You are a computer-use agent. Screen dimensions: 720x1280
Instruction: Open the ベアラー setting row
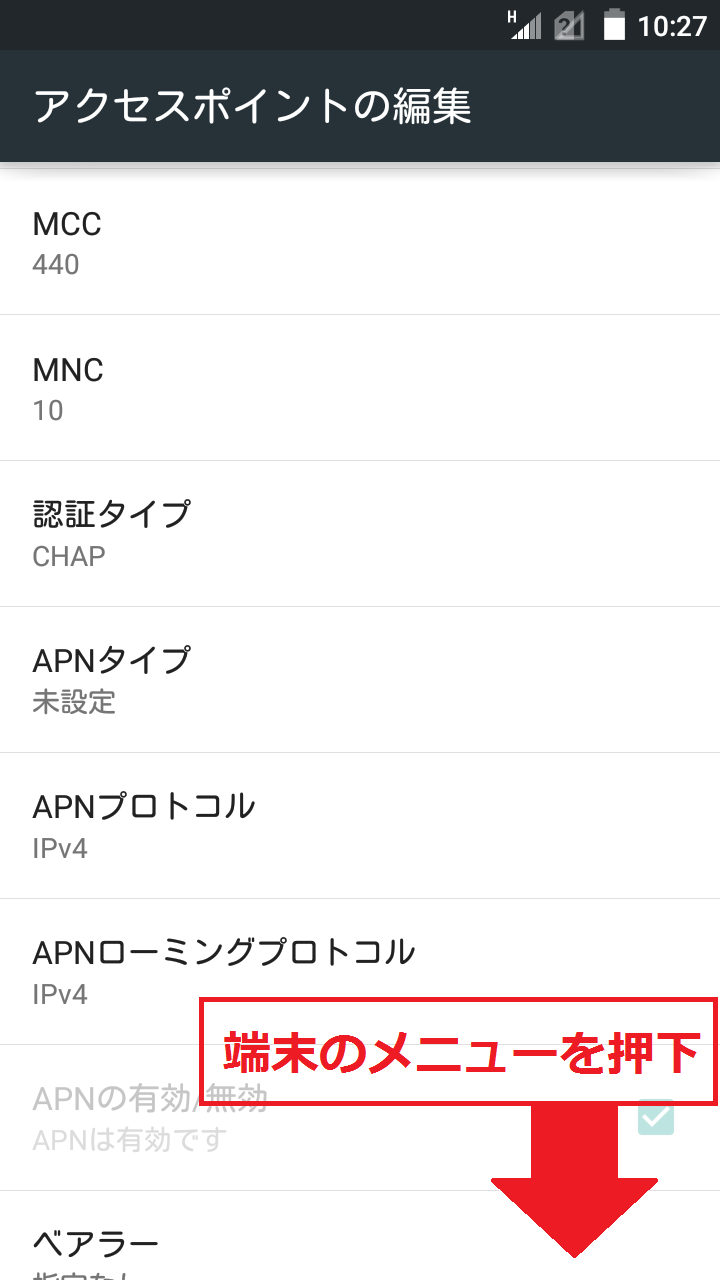coord(360,1236)
